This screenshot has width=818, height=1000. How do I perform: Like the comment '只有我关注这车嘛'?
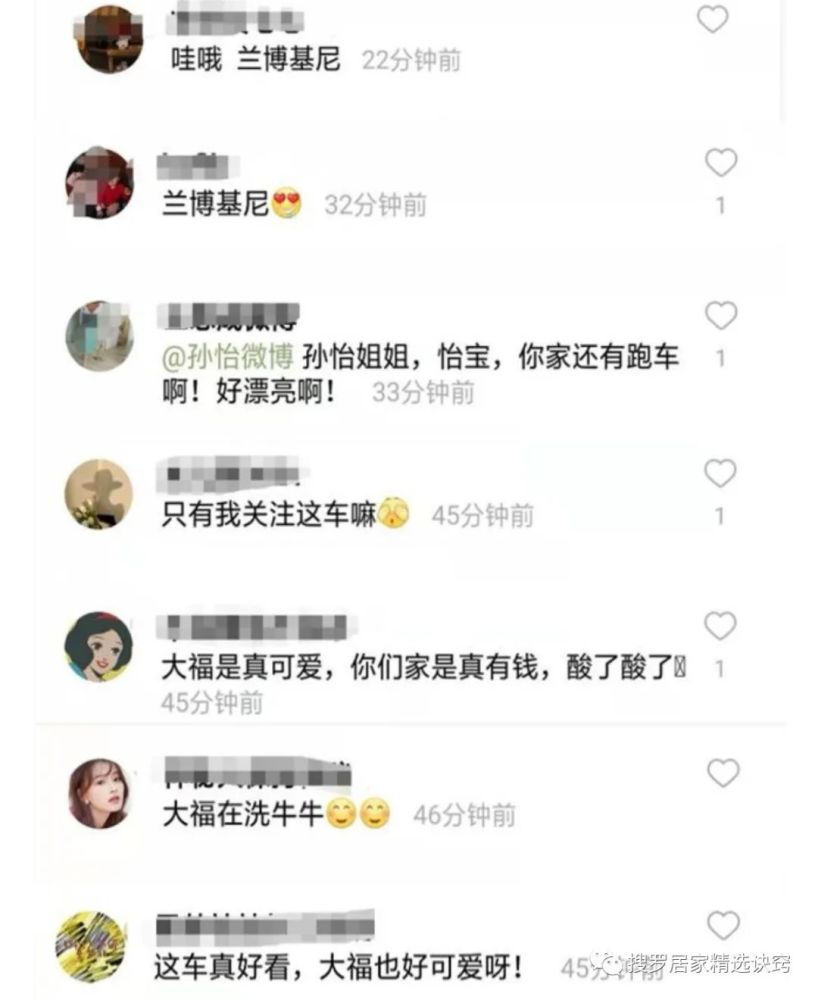point(720,474)
